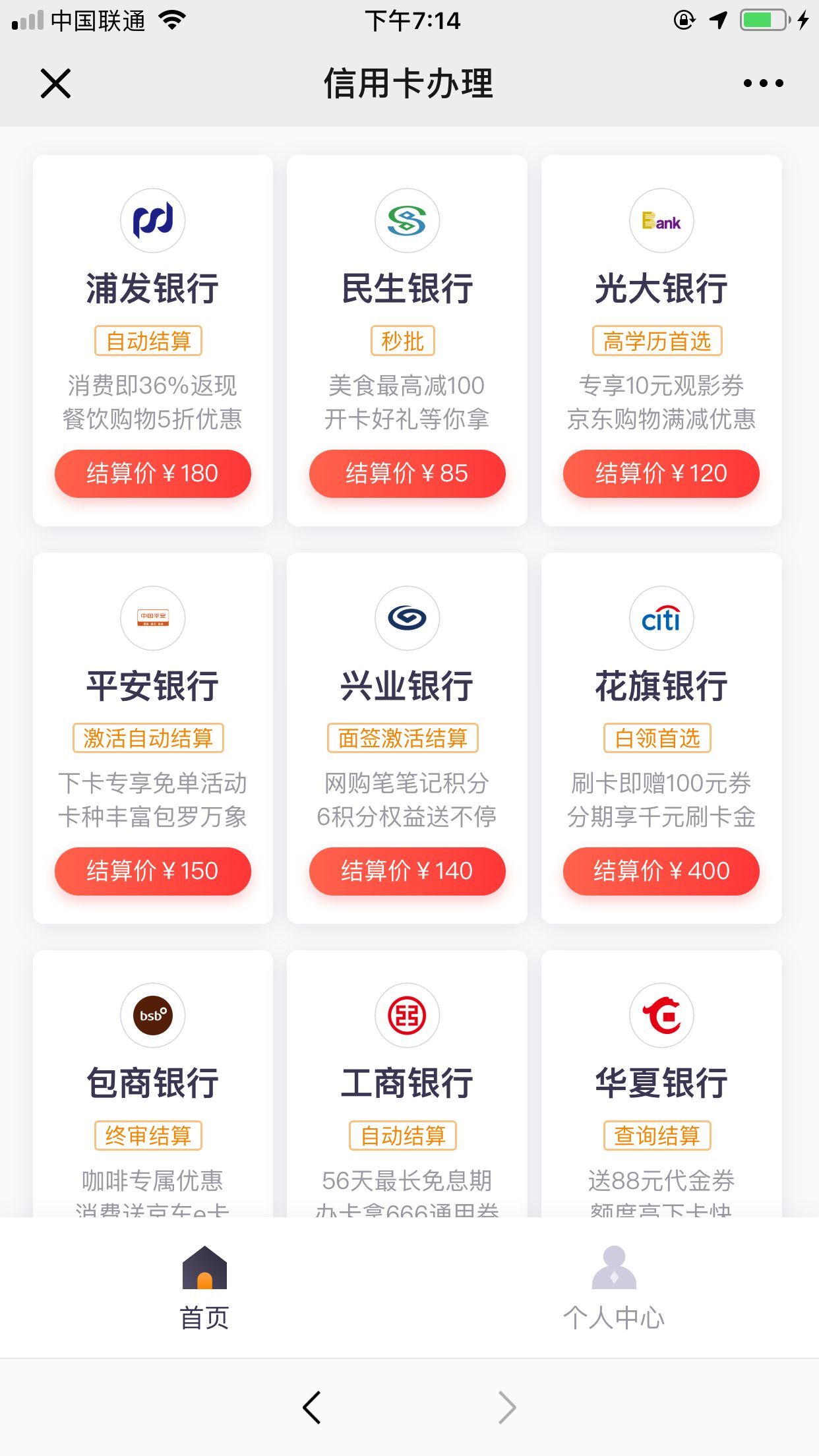The image size is (819, 1456).
Task: Tap 浦发银行 结算价 ¥180 button
Action: (x=152, y=473)
